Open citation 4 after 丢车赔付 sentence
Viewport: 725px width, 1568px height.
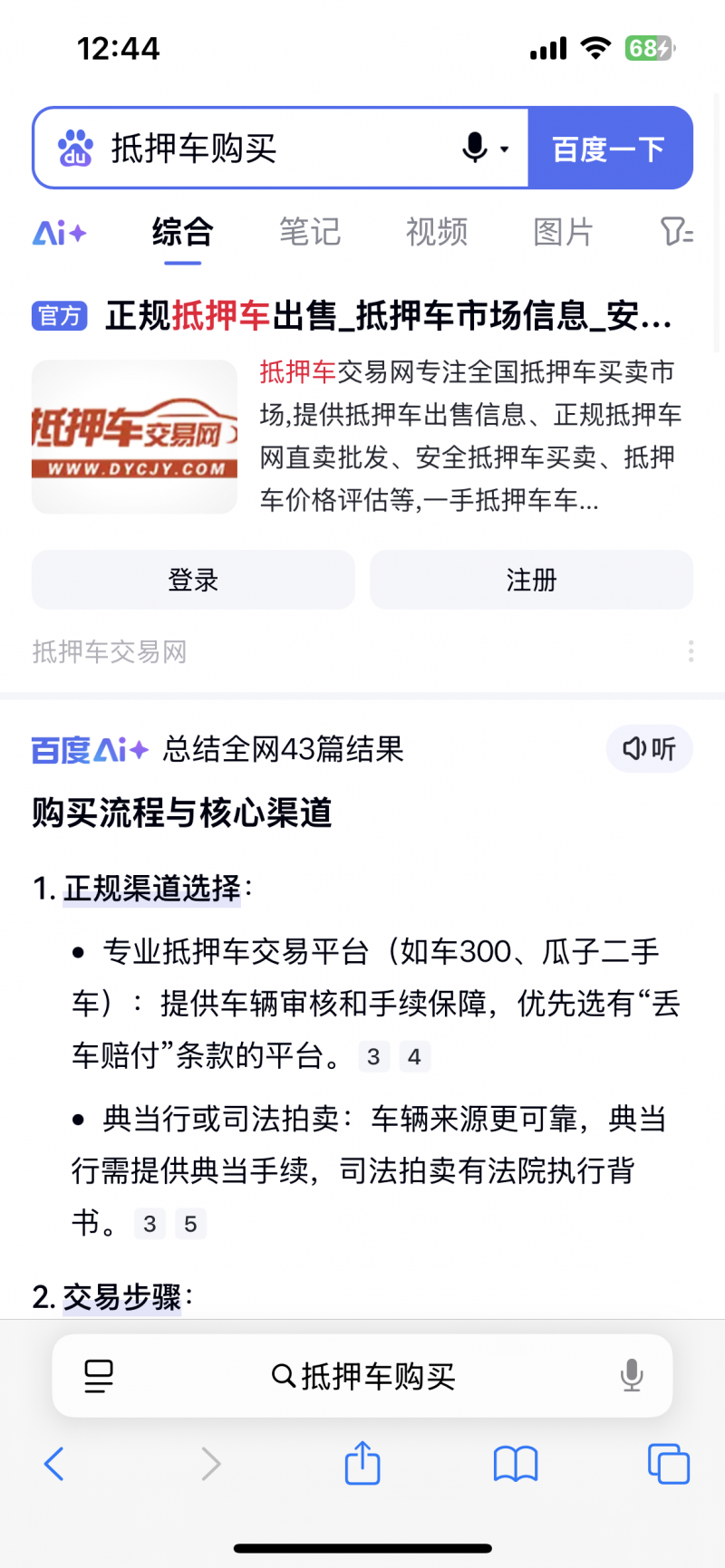(414, 1056)
